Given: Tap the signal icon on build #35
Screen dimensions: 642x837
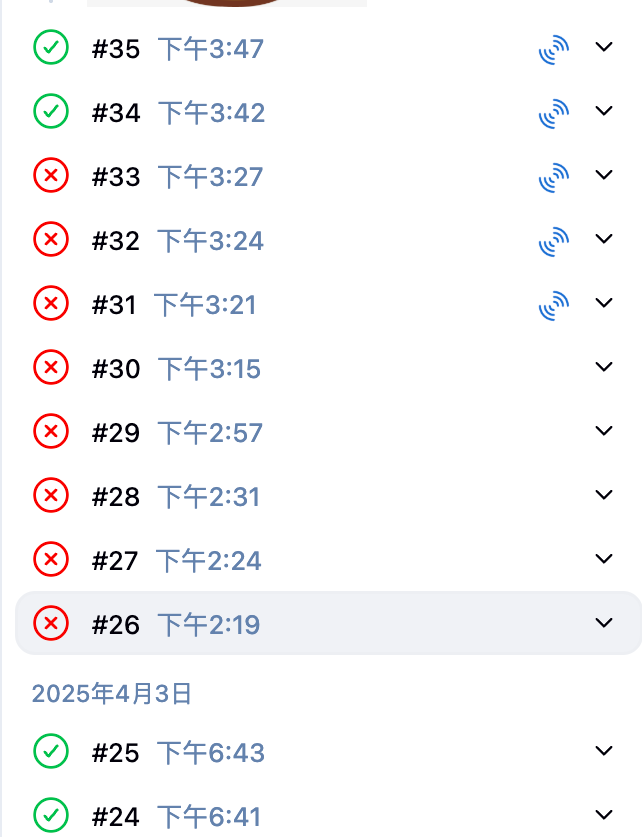Looking at the screenshot, I should (x=554, y=49).
